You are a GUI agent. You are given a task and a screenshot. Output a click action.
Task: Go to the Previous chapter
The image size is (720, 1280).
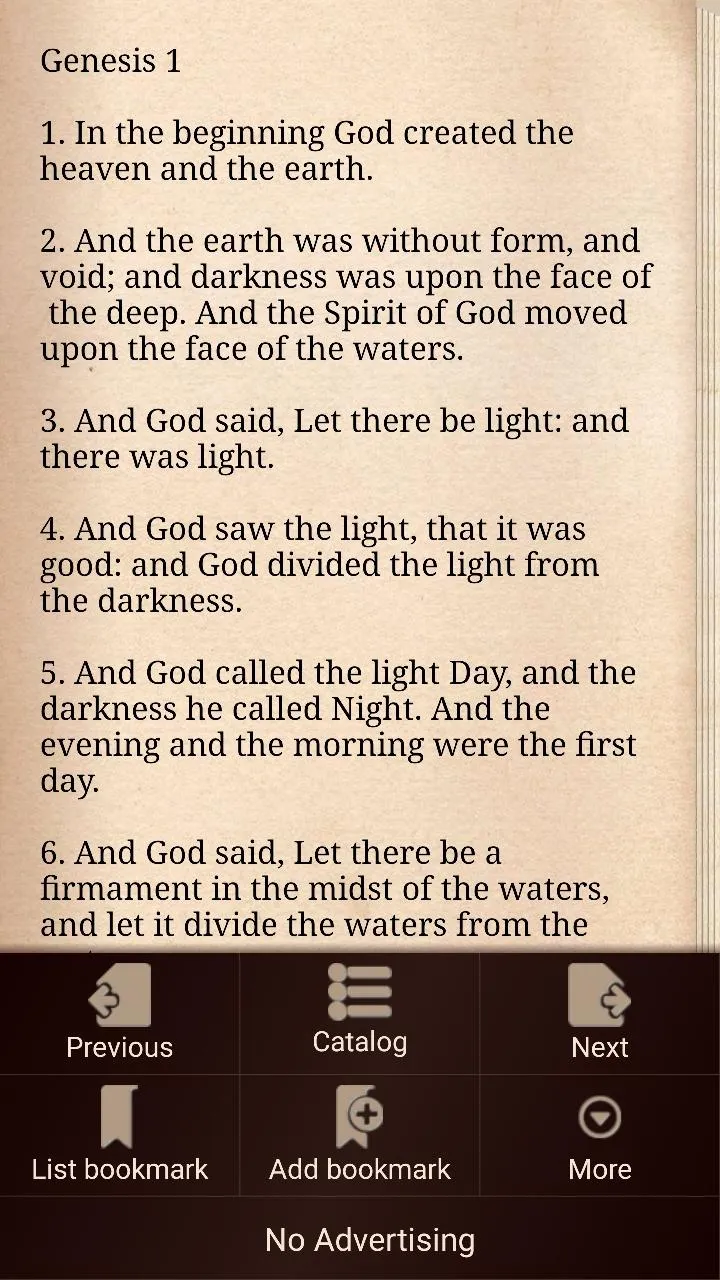pos(119,1013)
